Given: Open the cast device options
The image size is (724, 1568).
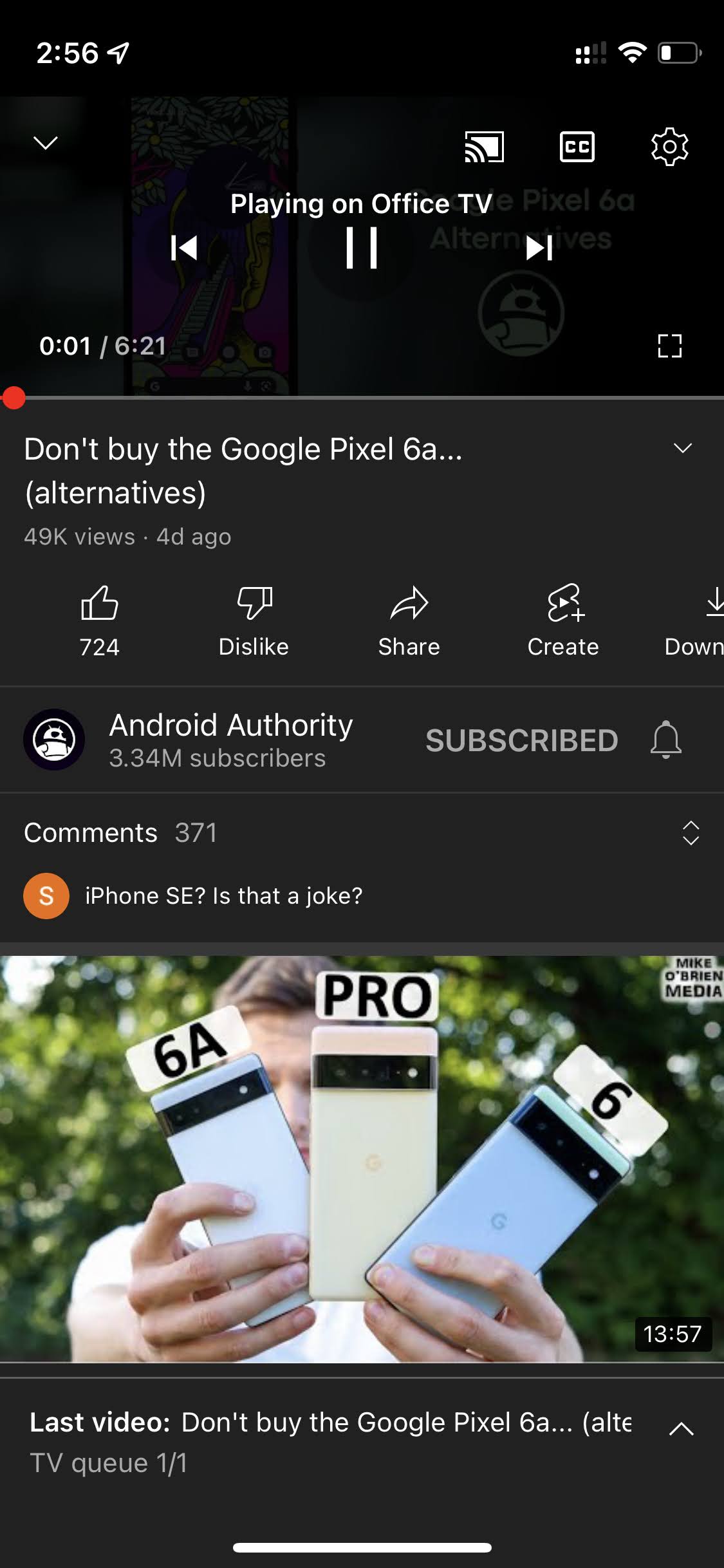Looking at the screenshot, I should [484, 147].
